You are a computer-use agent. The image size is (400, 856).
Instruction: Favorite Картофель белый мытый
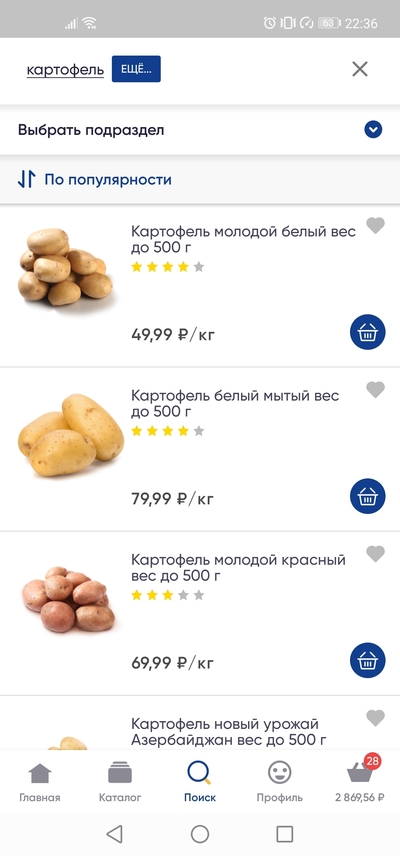(375, 390)
